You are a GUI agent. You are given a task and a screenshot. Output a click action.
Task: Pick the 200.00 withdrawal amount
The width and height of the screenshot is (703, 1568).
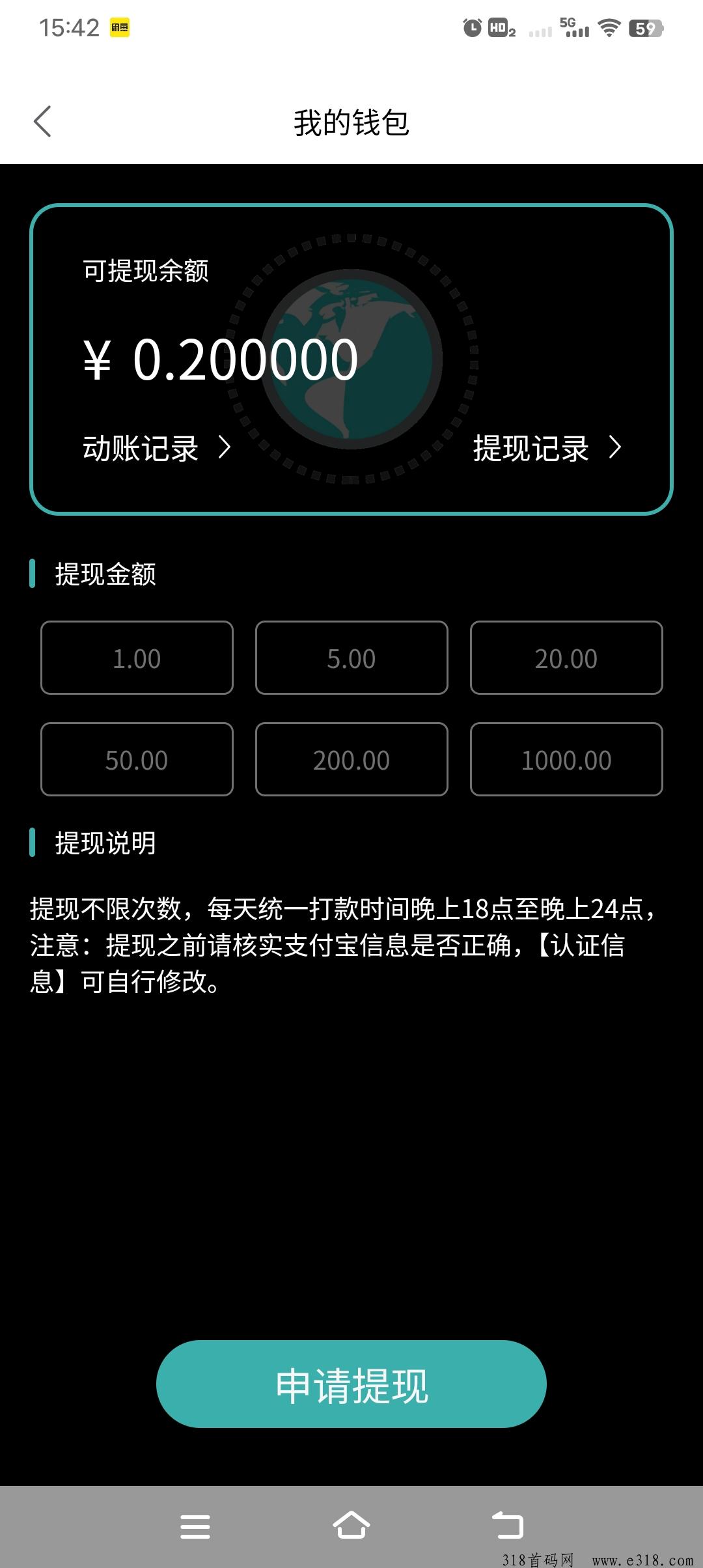pos(351,760)
